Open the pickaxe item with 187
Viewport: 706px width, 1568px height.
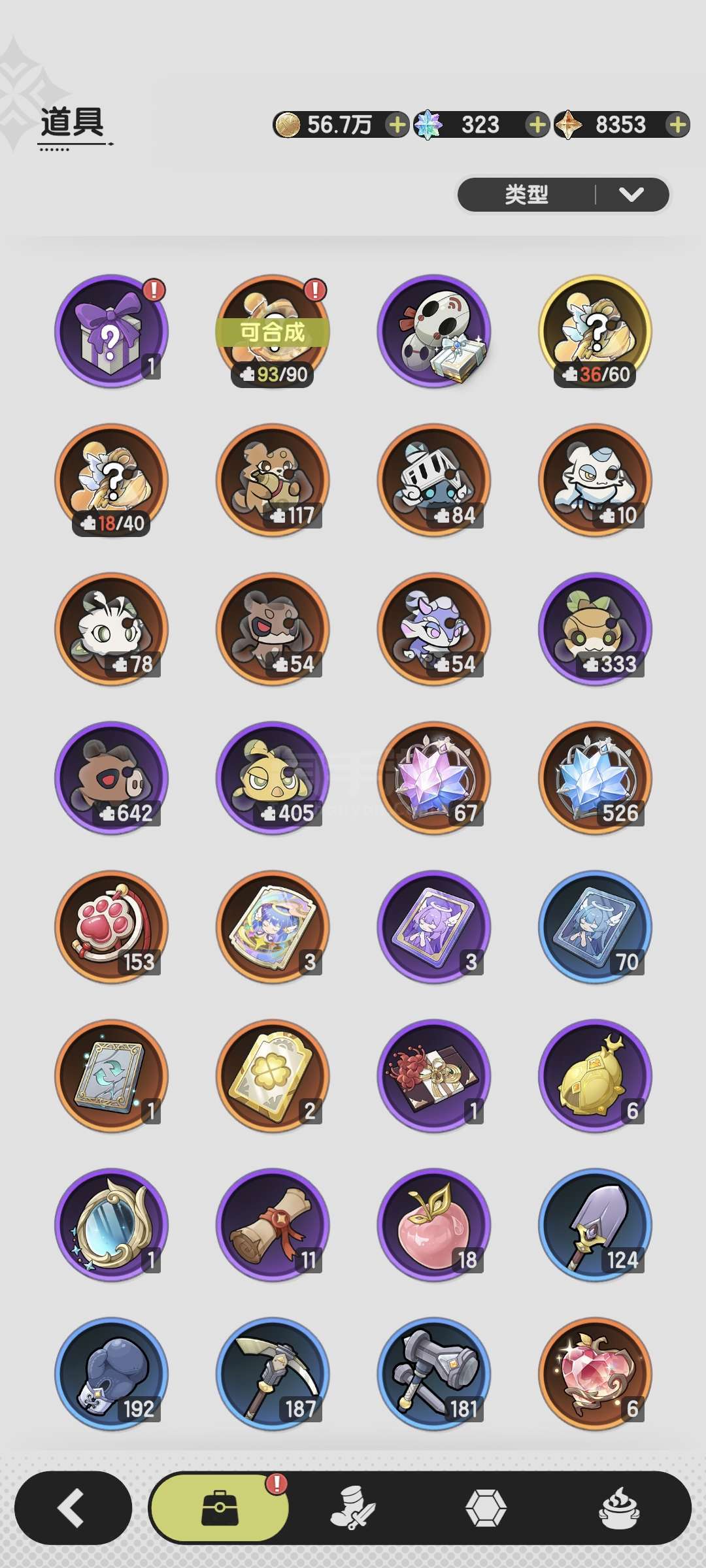[x=273, y=1374]
